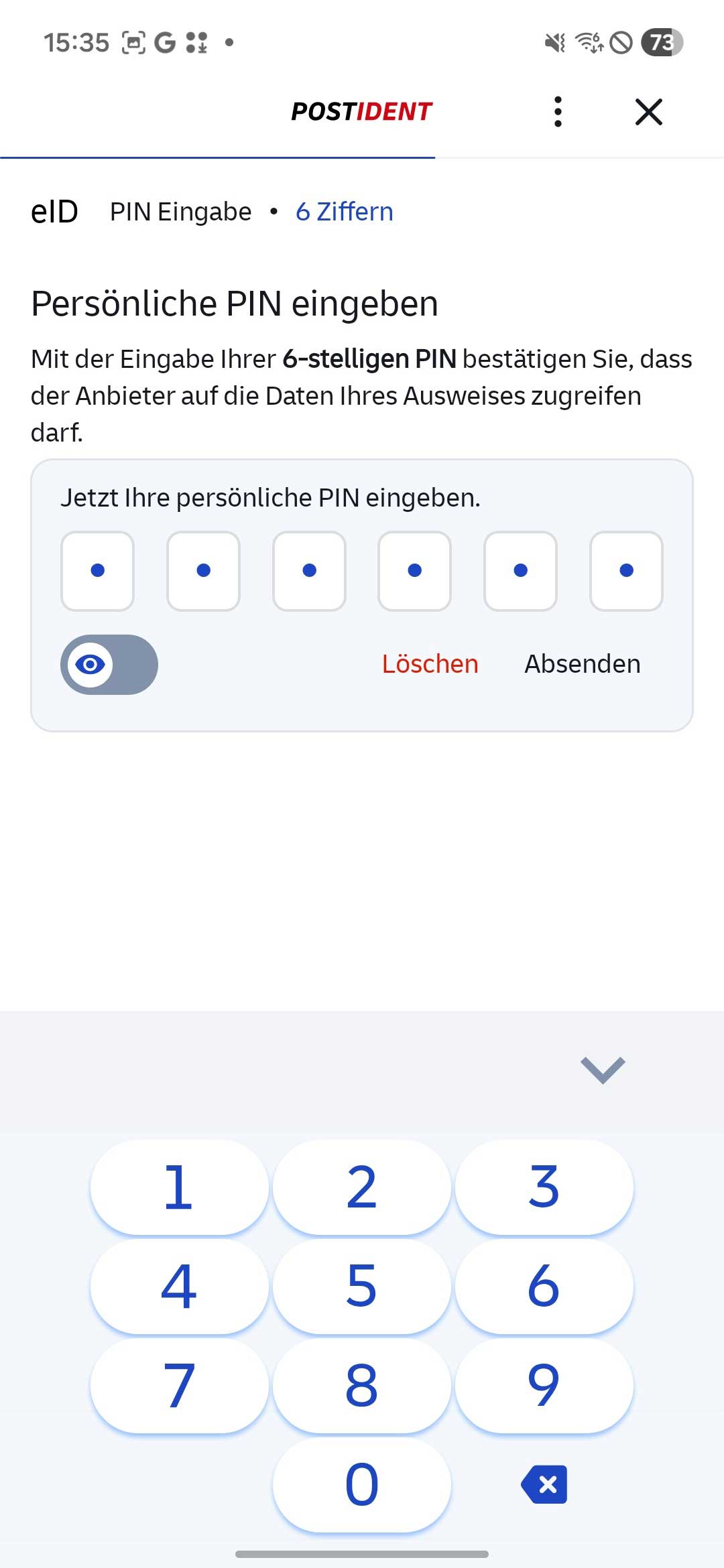Enter digit 7 on the keypad

[x=179, y=1385]
